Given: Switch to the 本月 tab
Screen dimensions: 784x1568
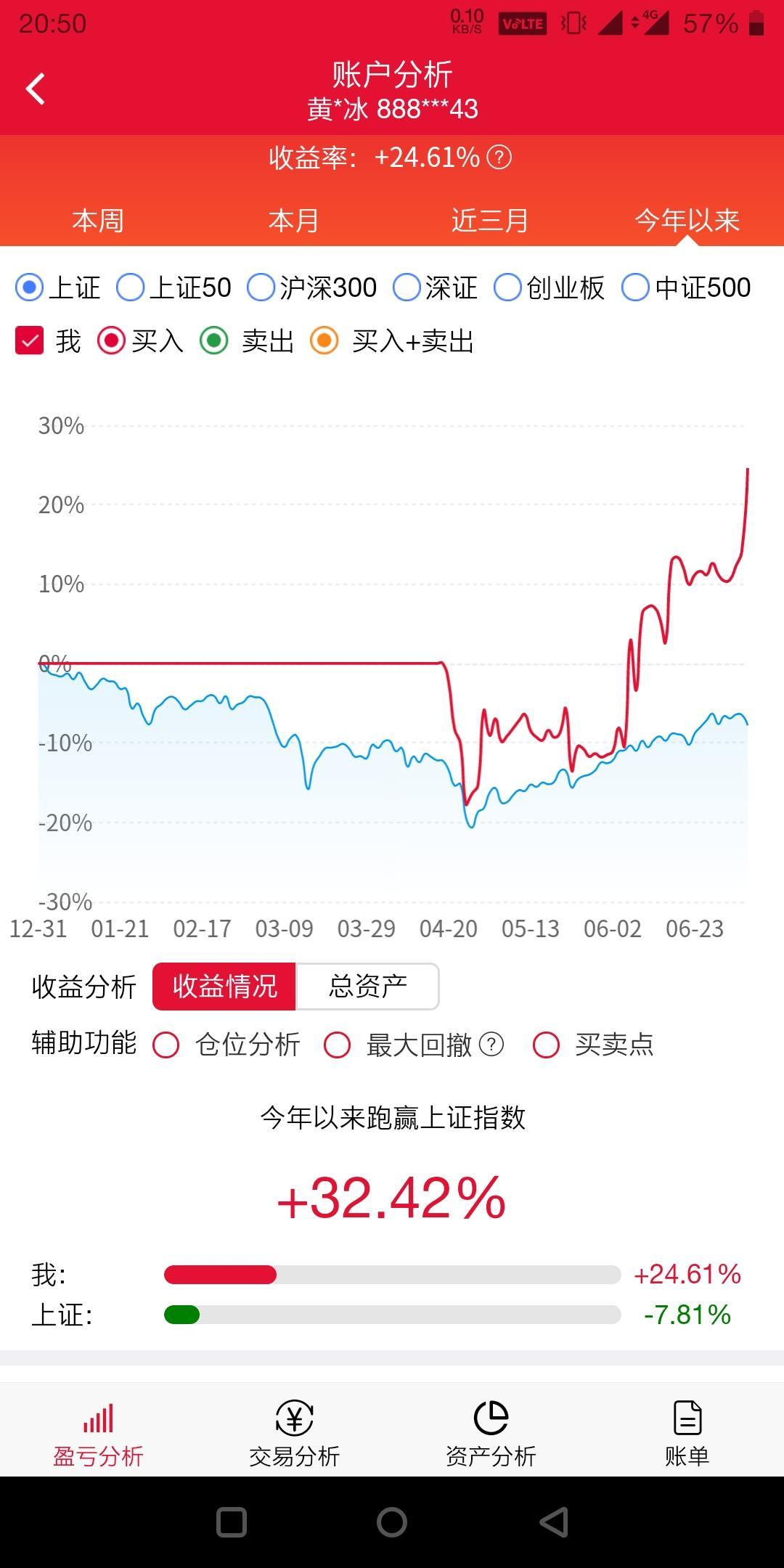Looking at the screenshot, I should pos(294,220).
